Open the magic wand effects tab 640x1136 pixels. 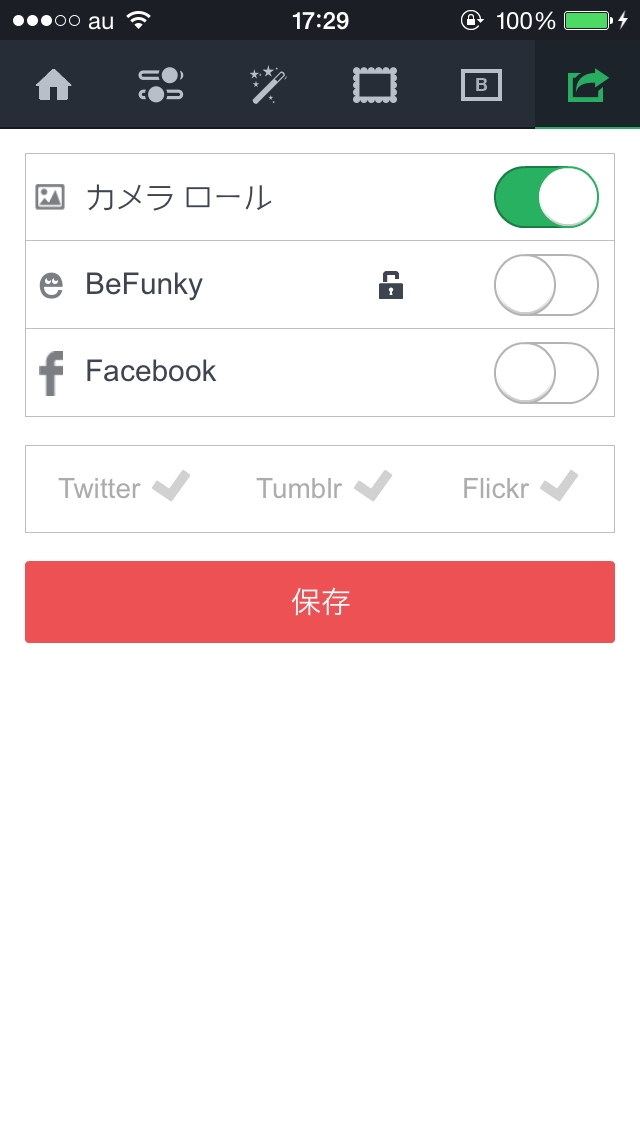(267, 85)
